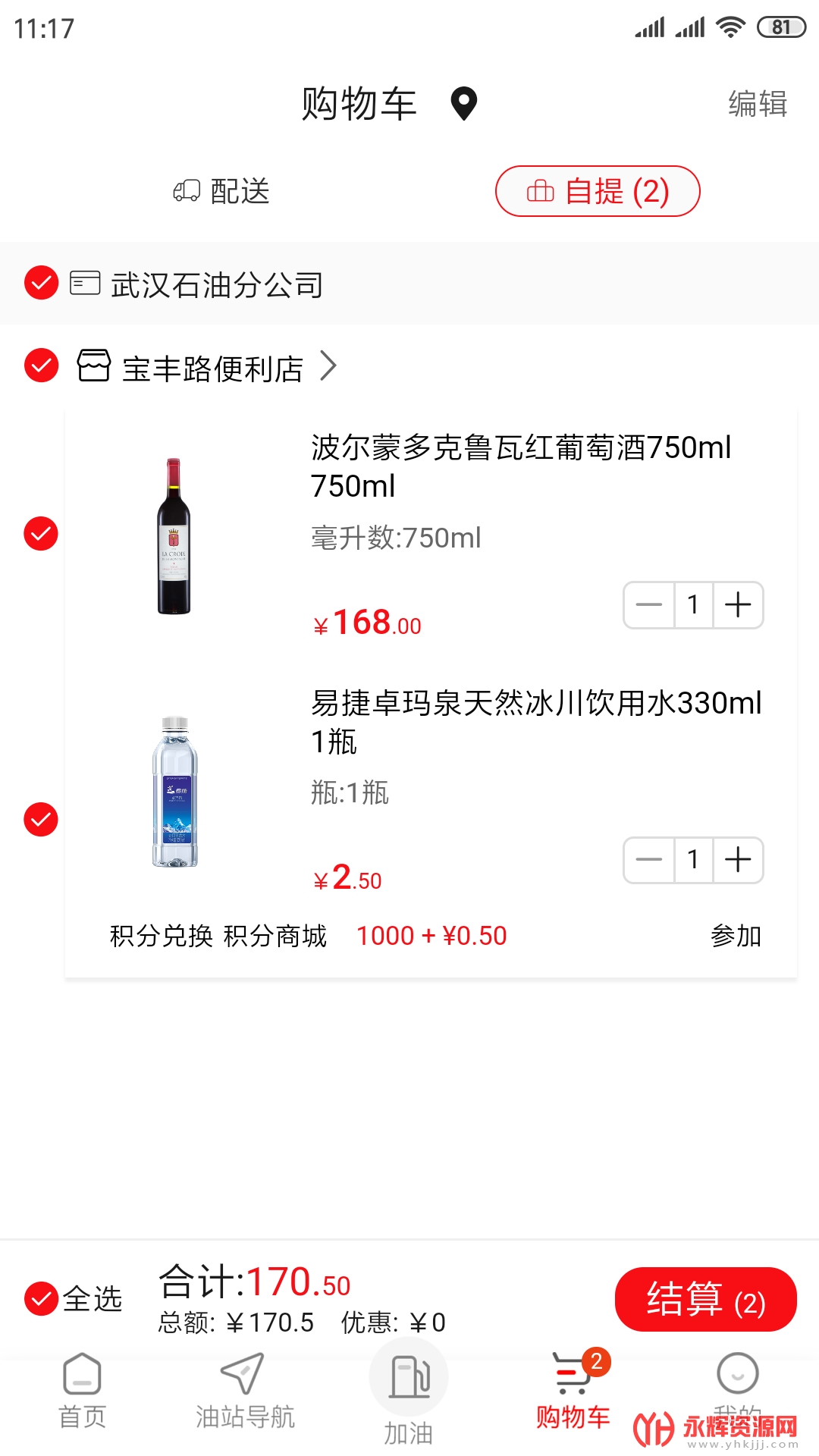Open the 宝丰路便利店 store page chevron
This screenshot has height=1456, width=819.
point(328,366)
